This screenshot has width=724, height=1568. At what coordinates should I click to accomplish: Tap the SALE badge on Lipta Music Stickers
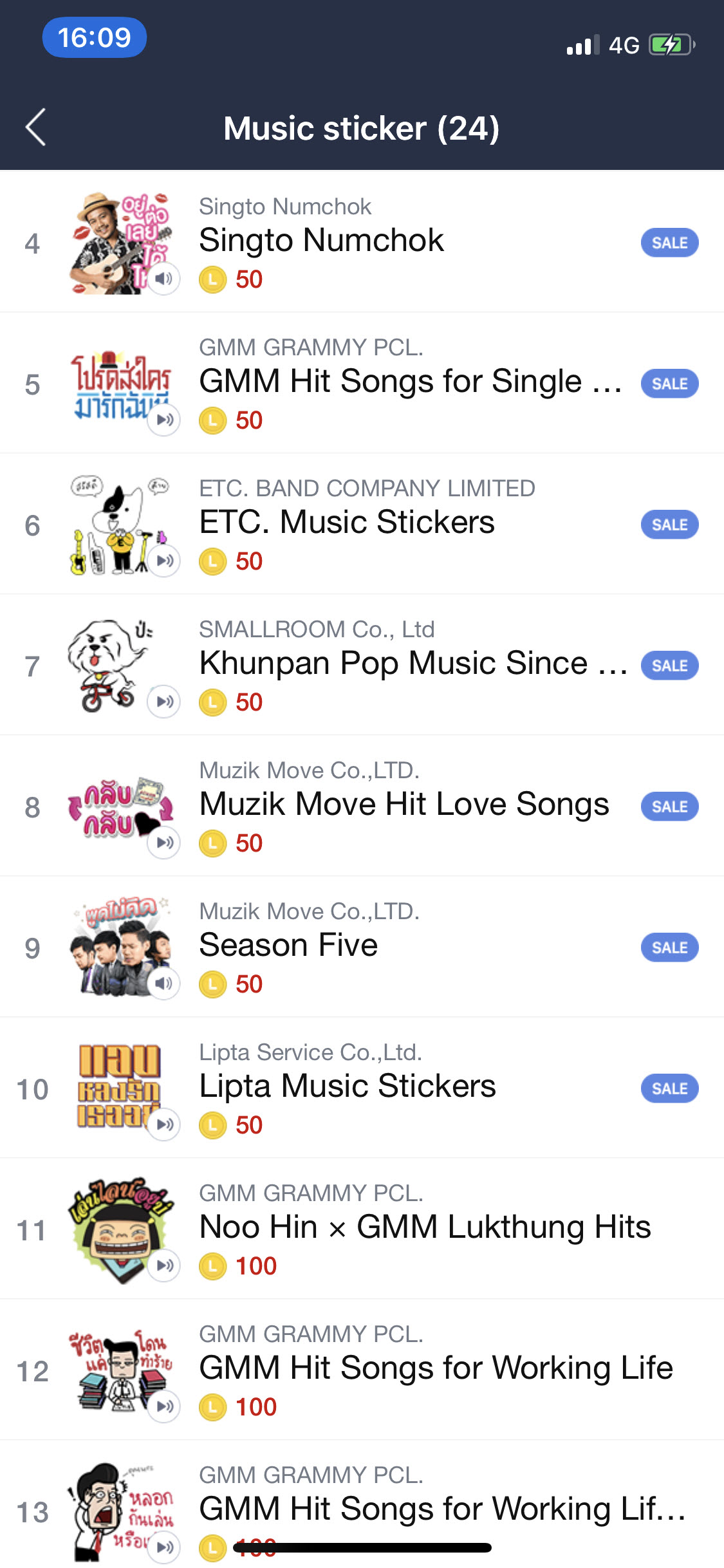tap(669, 1088)
